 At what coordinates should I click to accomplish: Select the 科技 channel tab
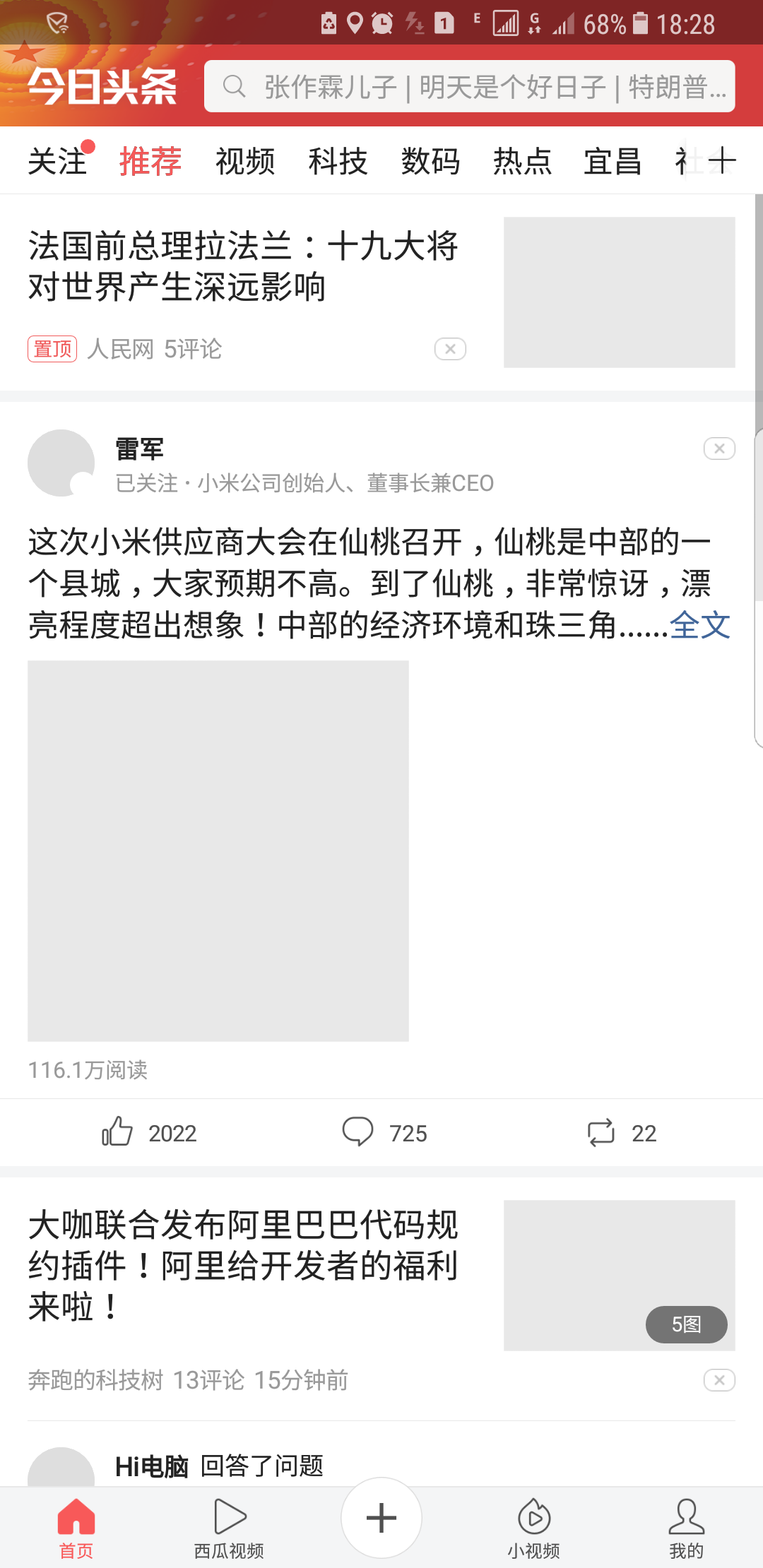click(338, 161)
